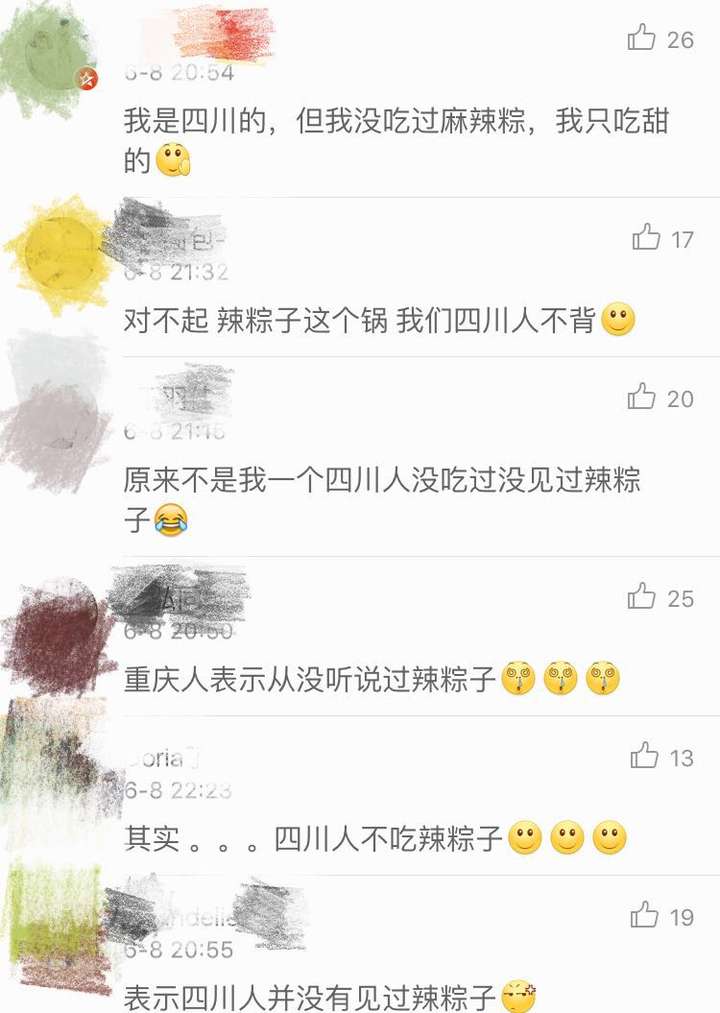Like the 重庆人表示 comment
The width and height of the screenshot is (720, 1013).
(642, 597)
